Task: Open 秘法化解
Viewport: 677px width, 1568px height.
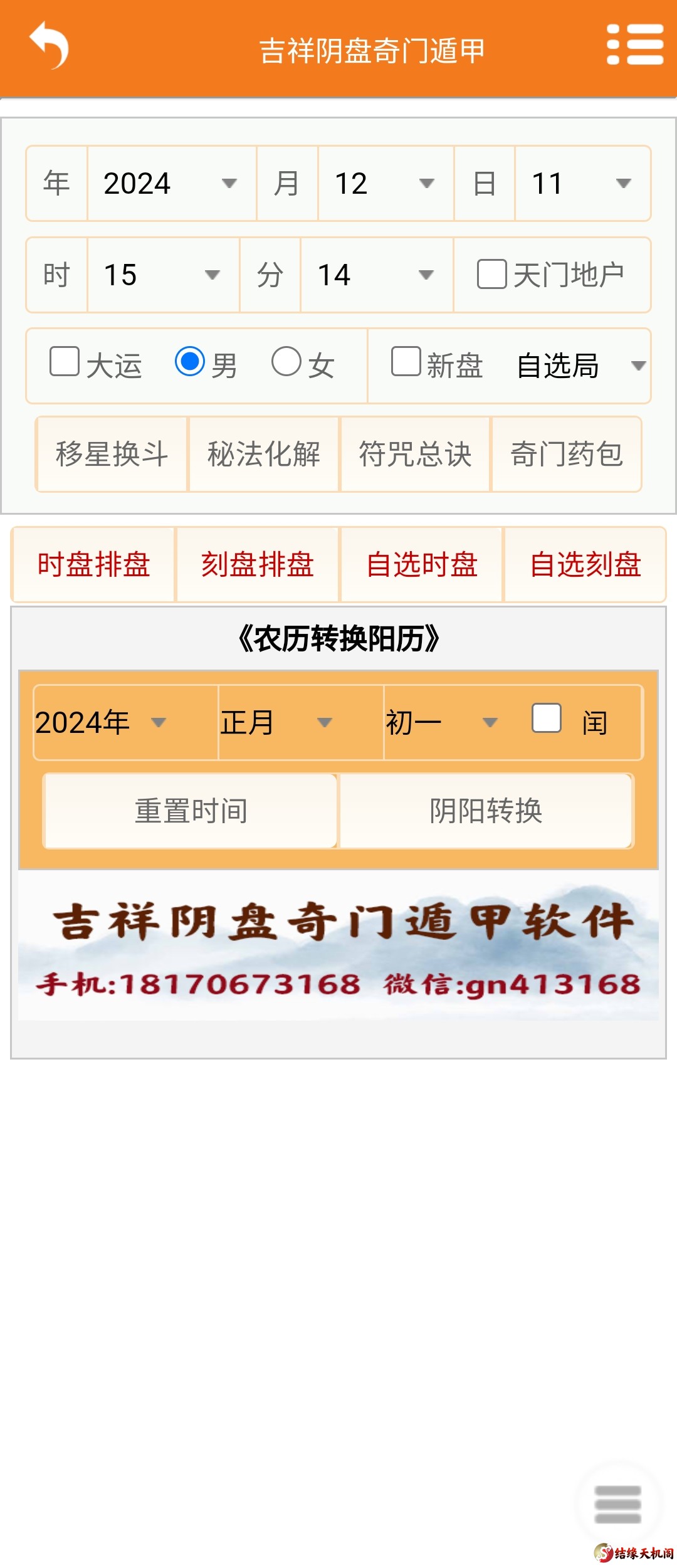Action: [264, 454]
